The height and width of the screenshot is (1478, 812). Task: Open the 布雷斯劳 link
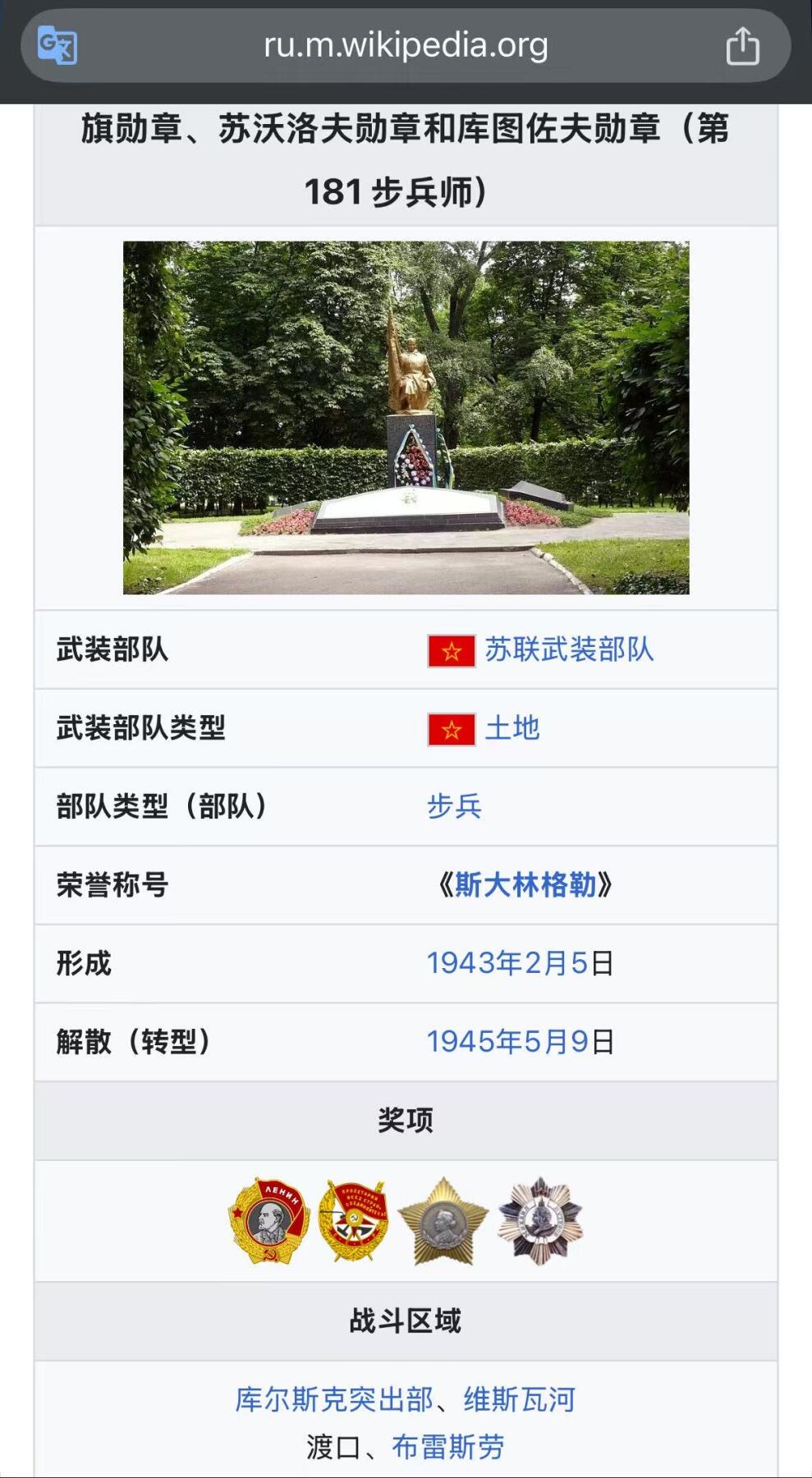click(447, 1447)
